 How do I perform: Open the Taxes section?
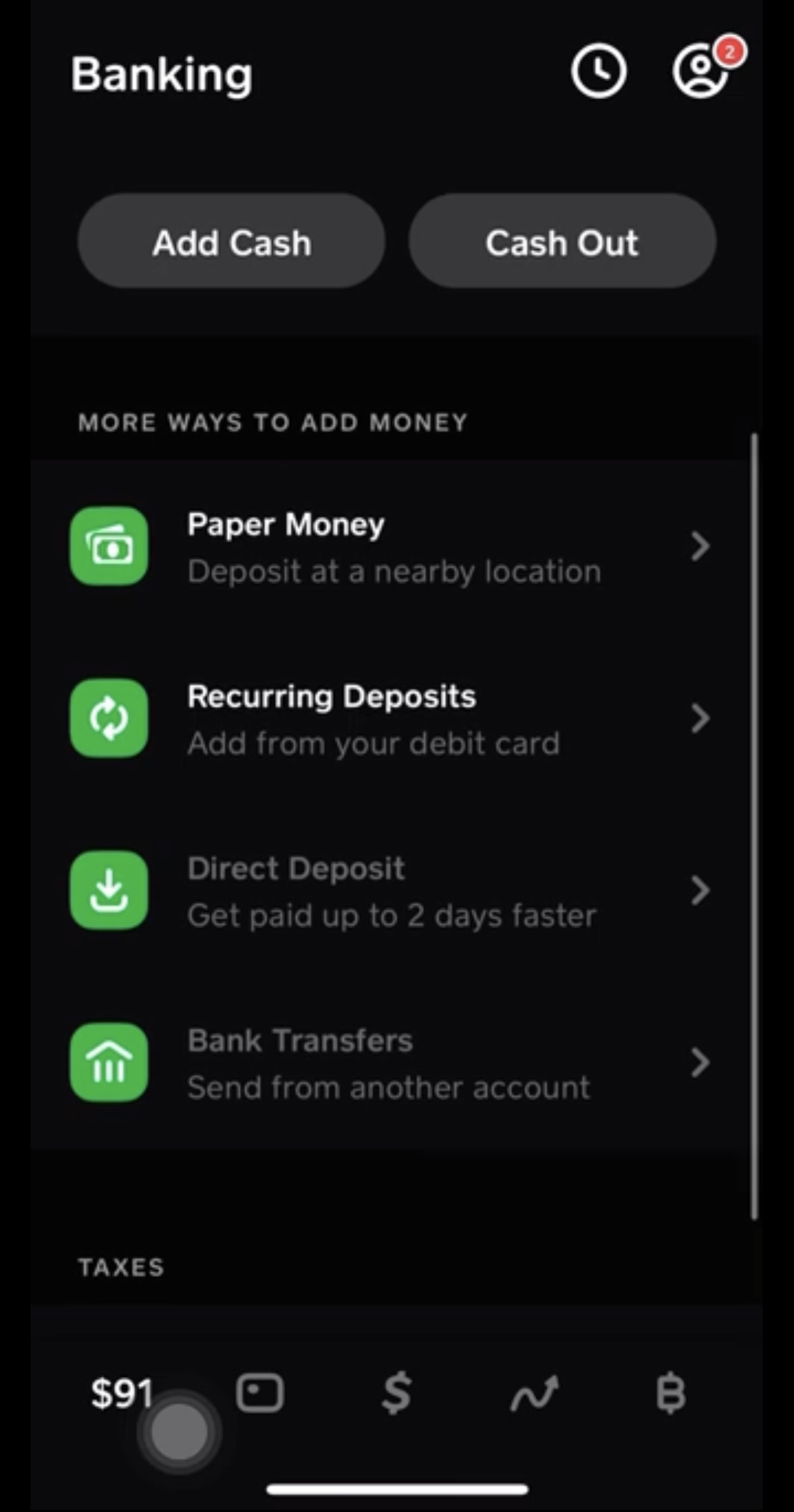click(121, 1266)
